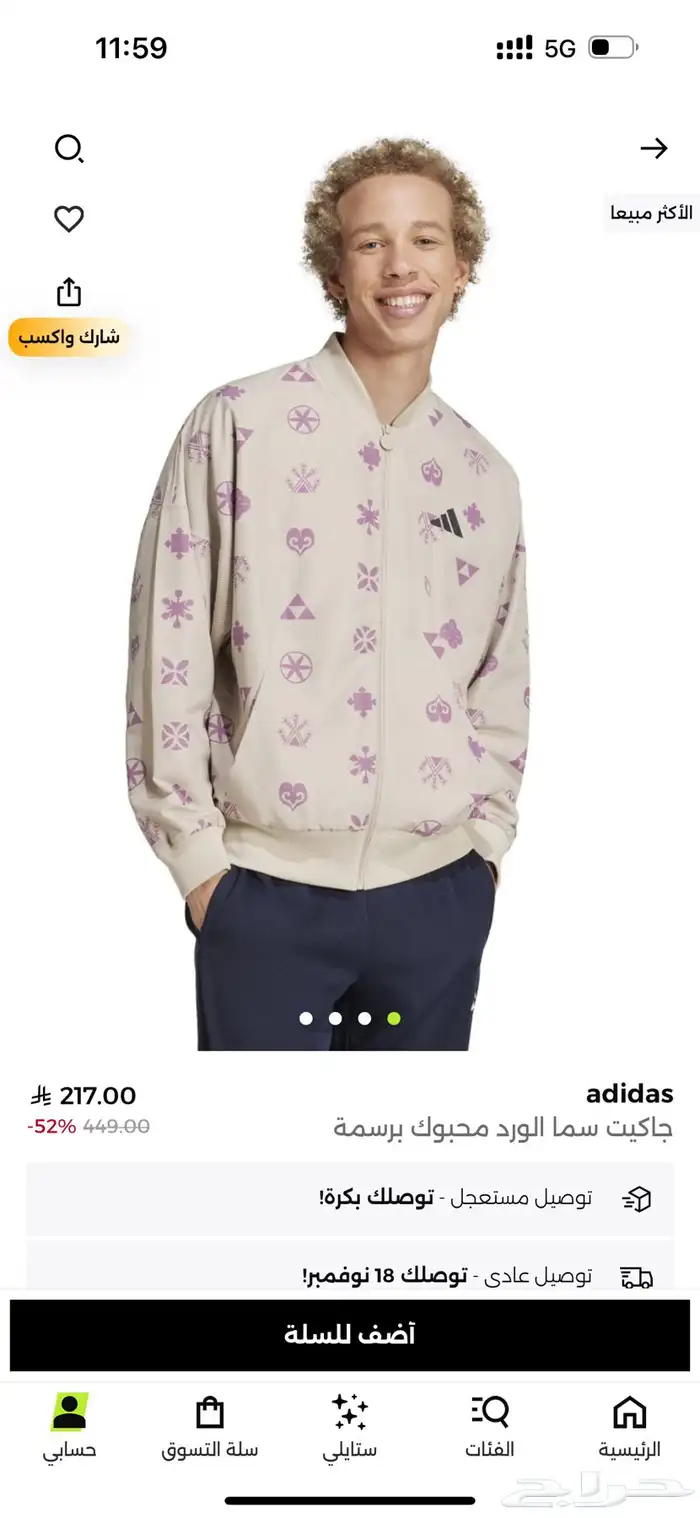This screenshot has width=700, height=1518.
Task: Switch to the الرئيسية home tab
Action: 629,1428
